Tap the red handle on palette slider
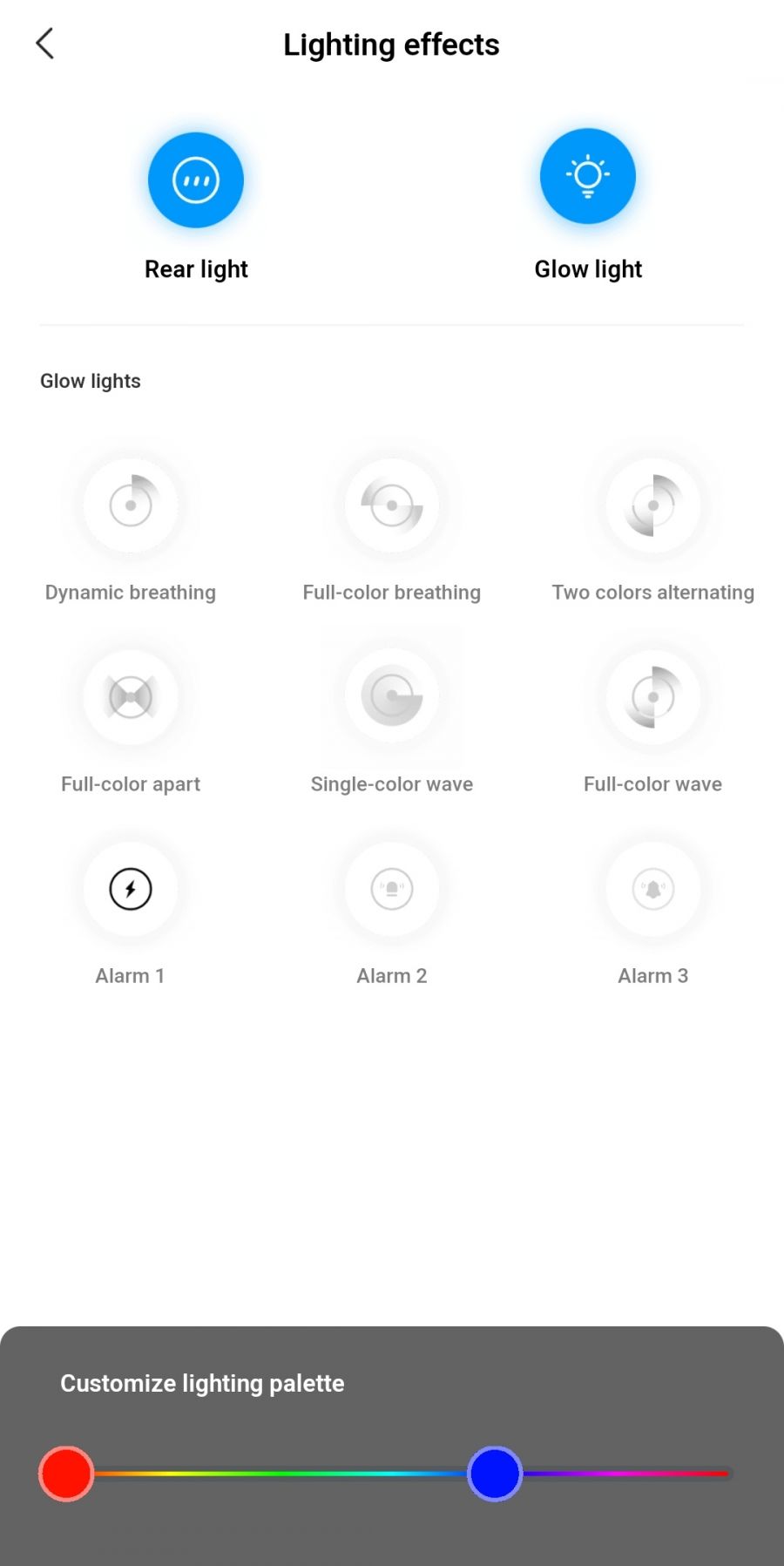 [66, 1474]
